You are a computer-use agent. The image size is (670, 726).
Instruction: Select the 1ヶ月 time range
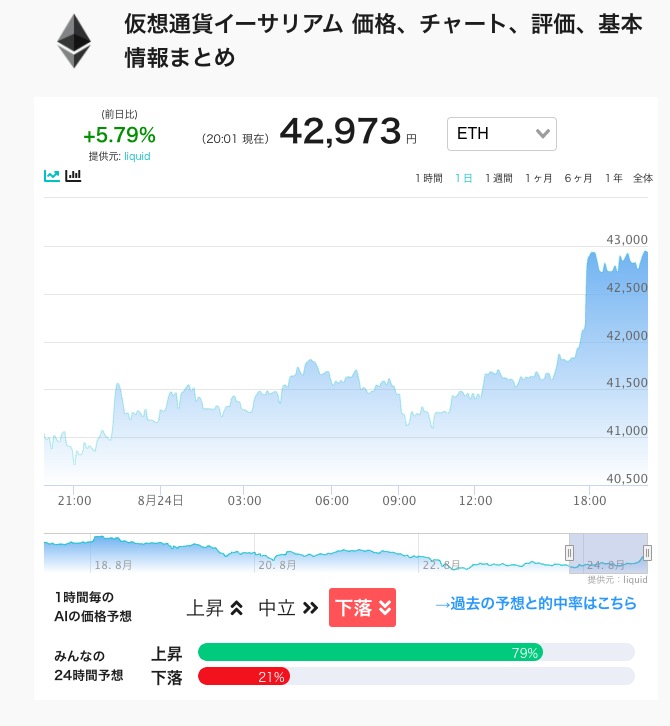tap(539, 178)
